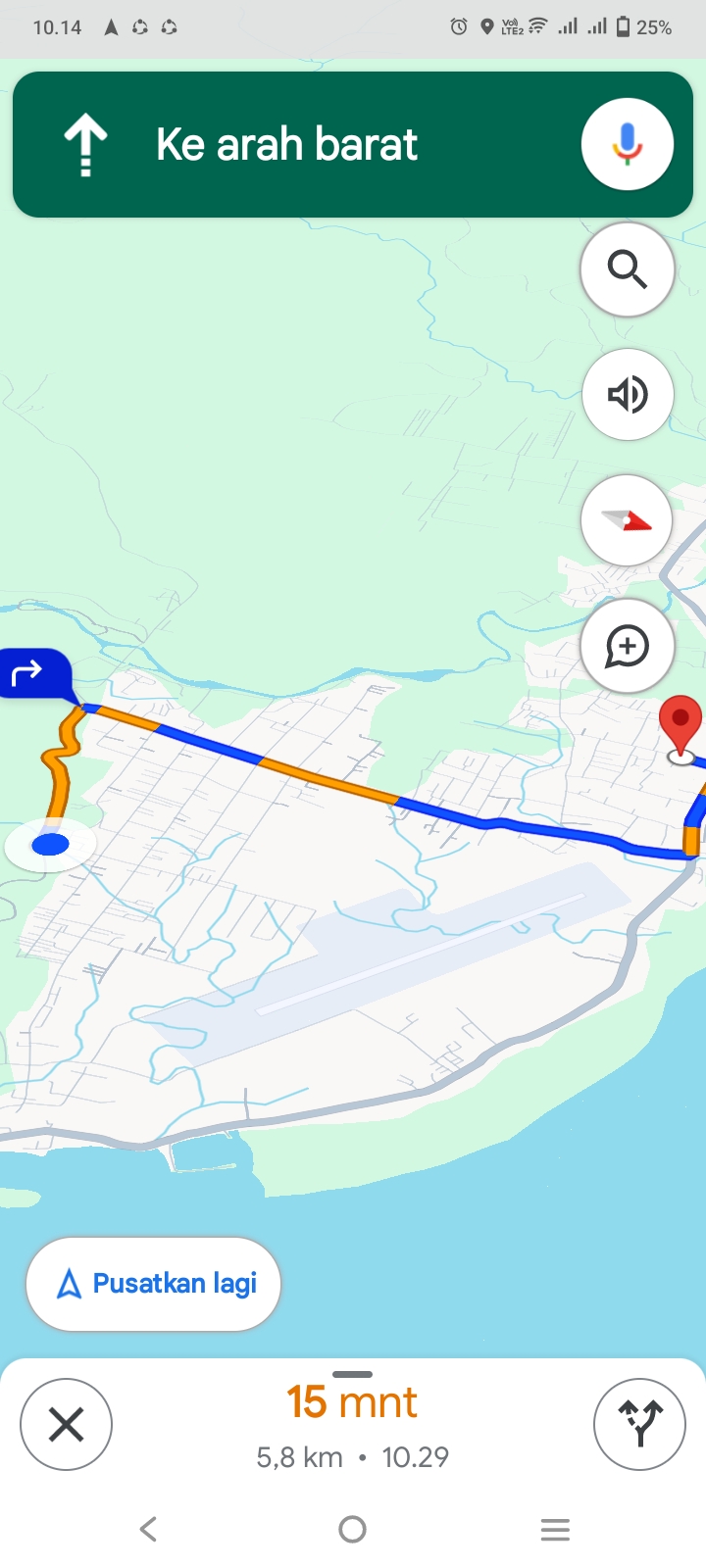Add a report on the map

tap(627, 646)
